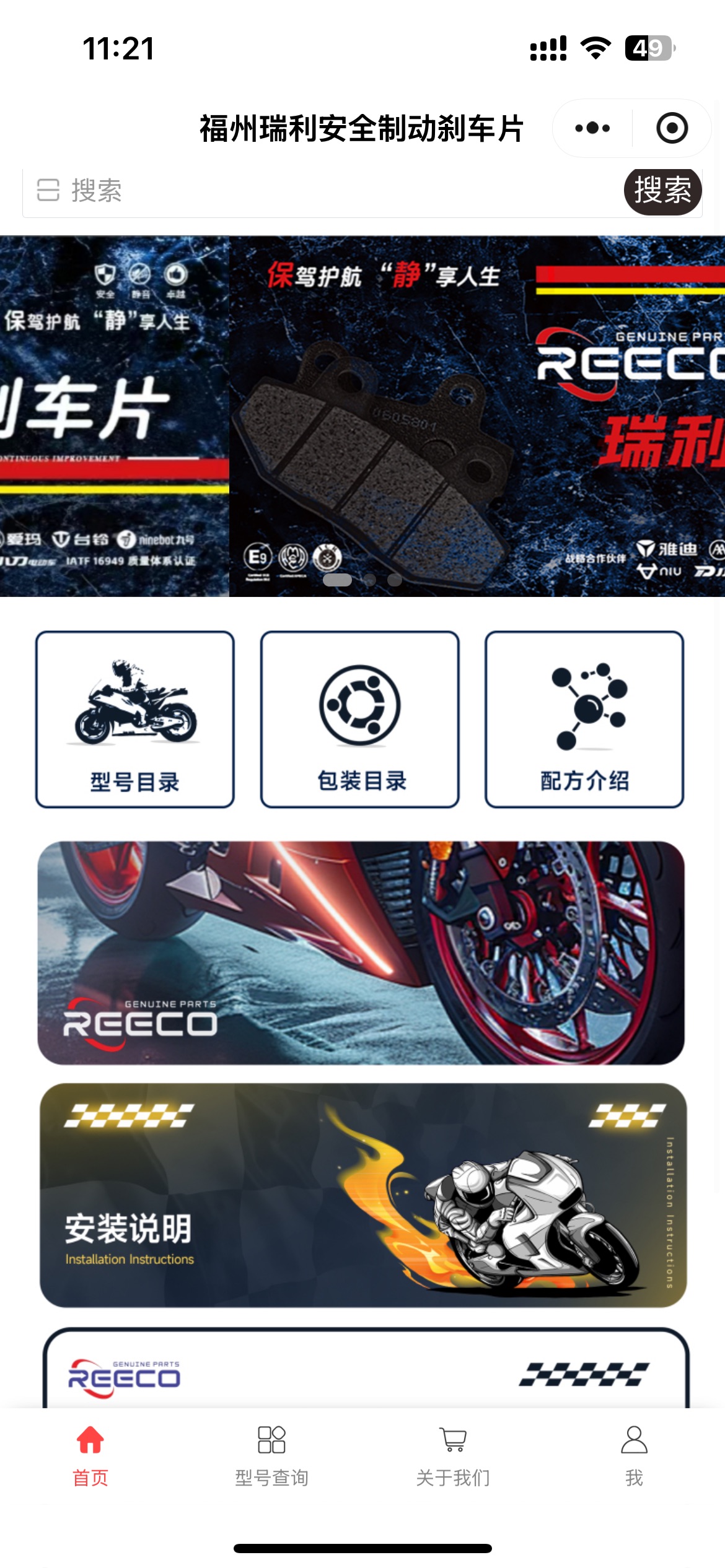
Task: Open the 我 profile tab
Action: [x=634, y=1454]
